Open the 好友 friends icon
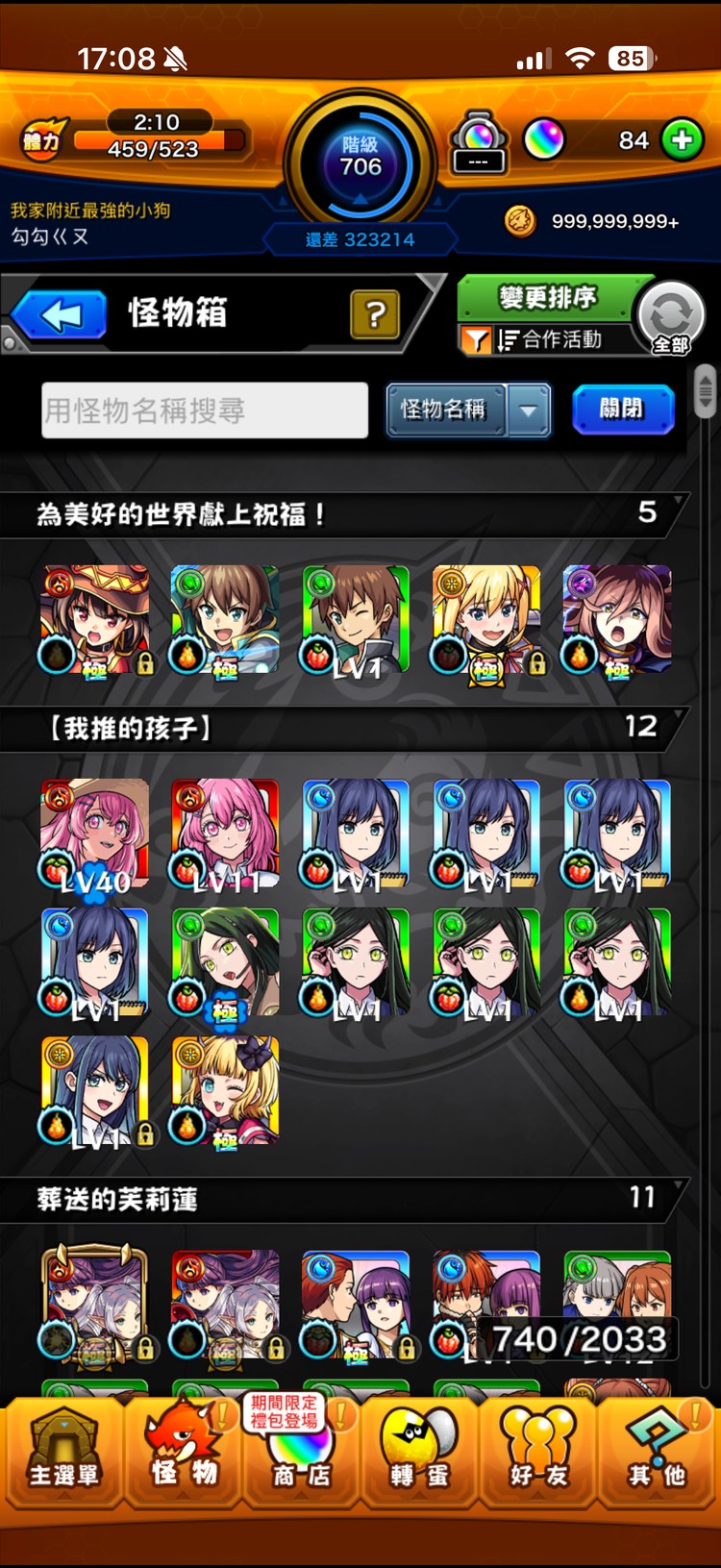 click(538, 1452)
